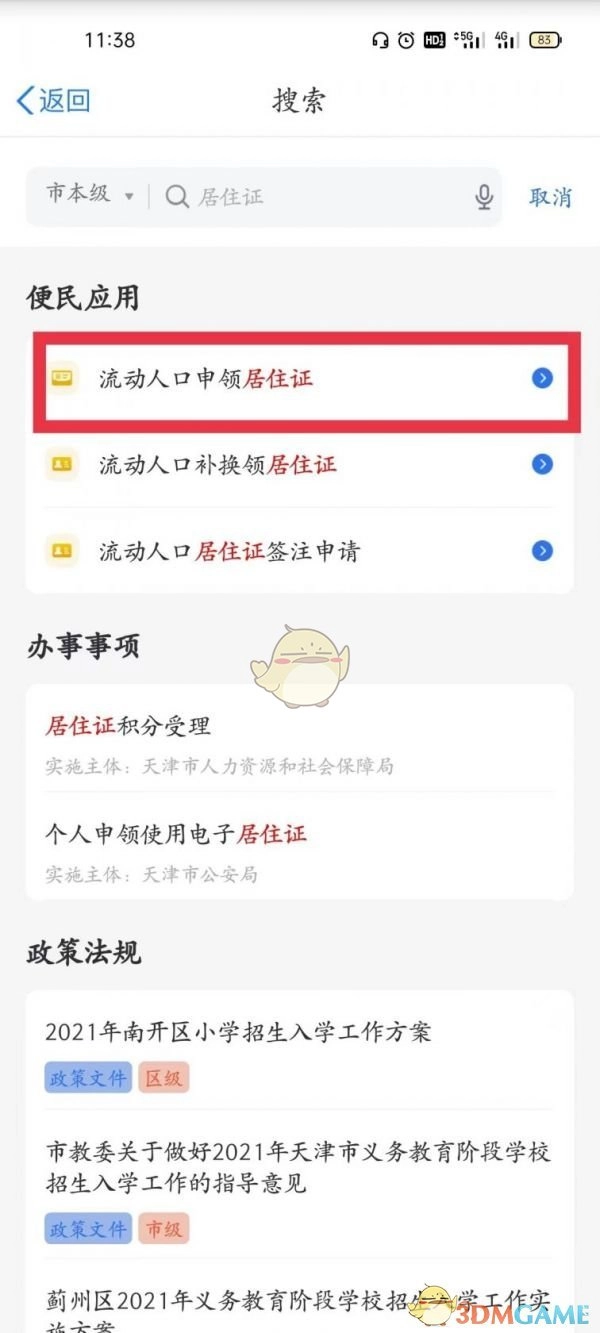Go back using 返回 button
This screenshot has width=600, height=1333.
tap(54, 100)
